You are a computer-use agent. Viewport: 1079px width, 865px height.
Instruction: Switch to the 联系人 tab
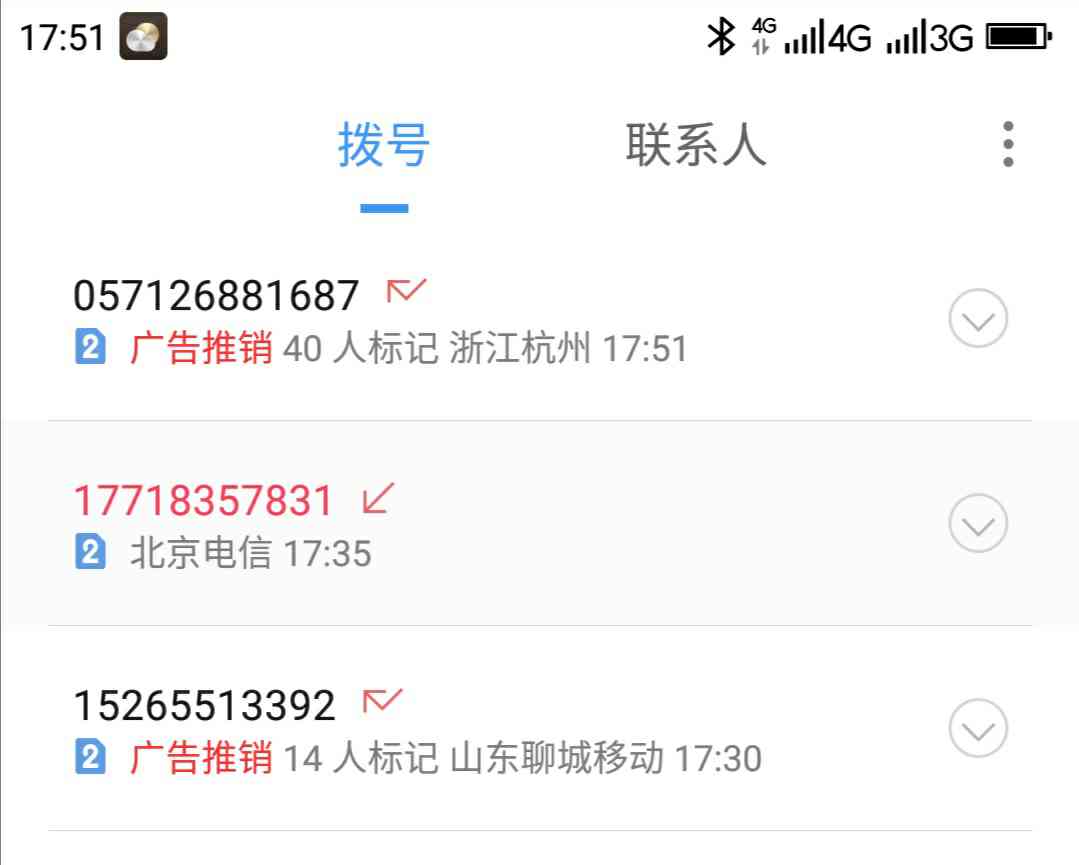pos(695,146)
